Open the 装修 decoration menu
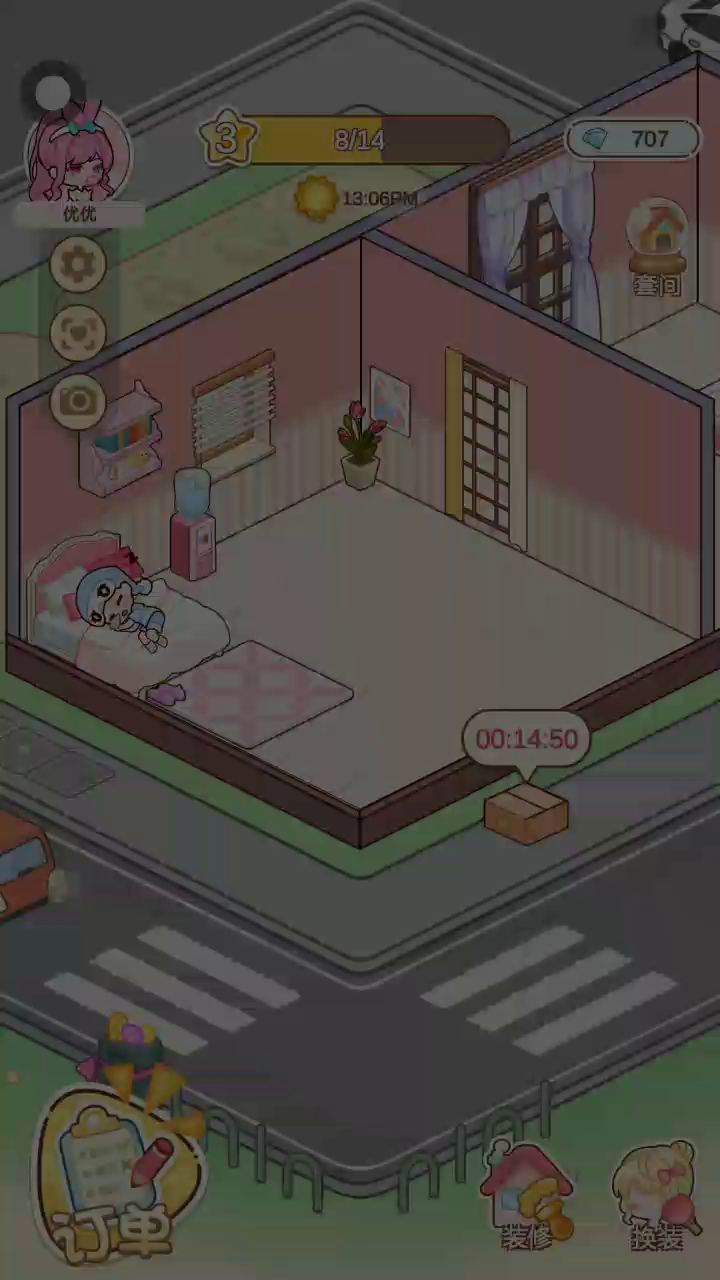 pyautogui.click(x=527, y=1197)
